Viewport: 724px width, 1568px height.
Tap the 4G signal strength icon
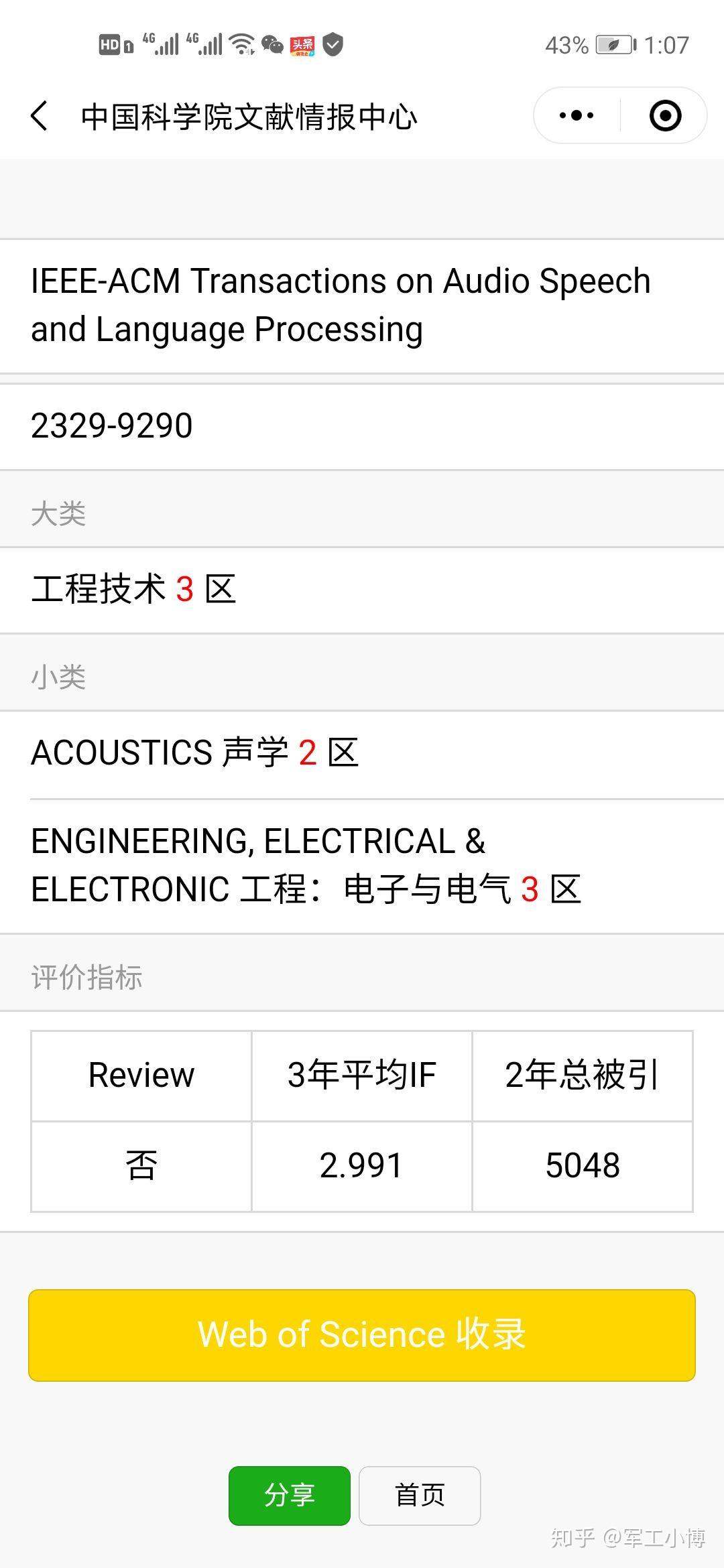161,45
